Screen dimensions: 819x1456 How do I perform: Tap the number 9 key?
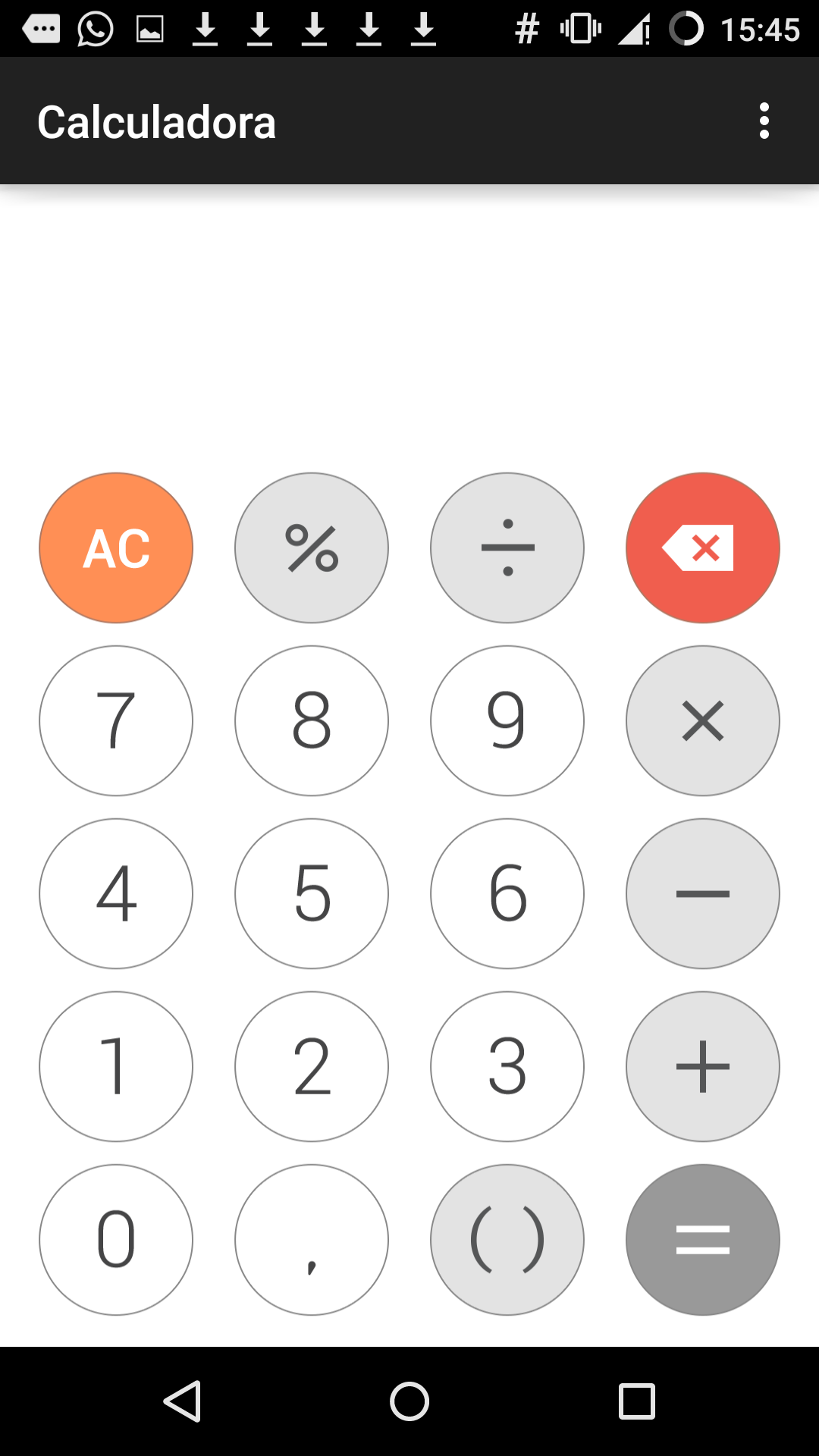click(x=507, y=721)
